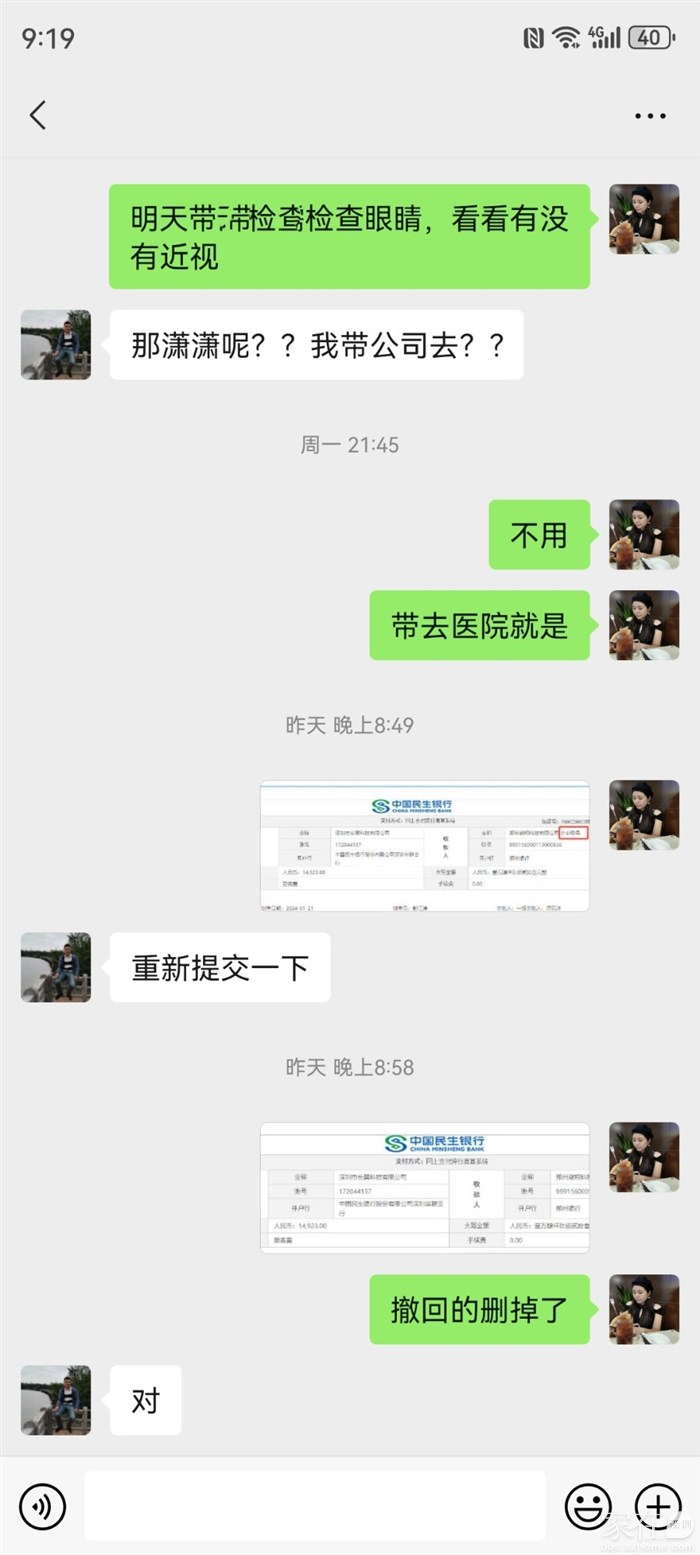Switch to voice message input

pos(42,1505)
